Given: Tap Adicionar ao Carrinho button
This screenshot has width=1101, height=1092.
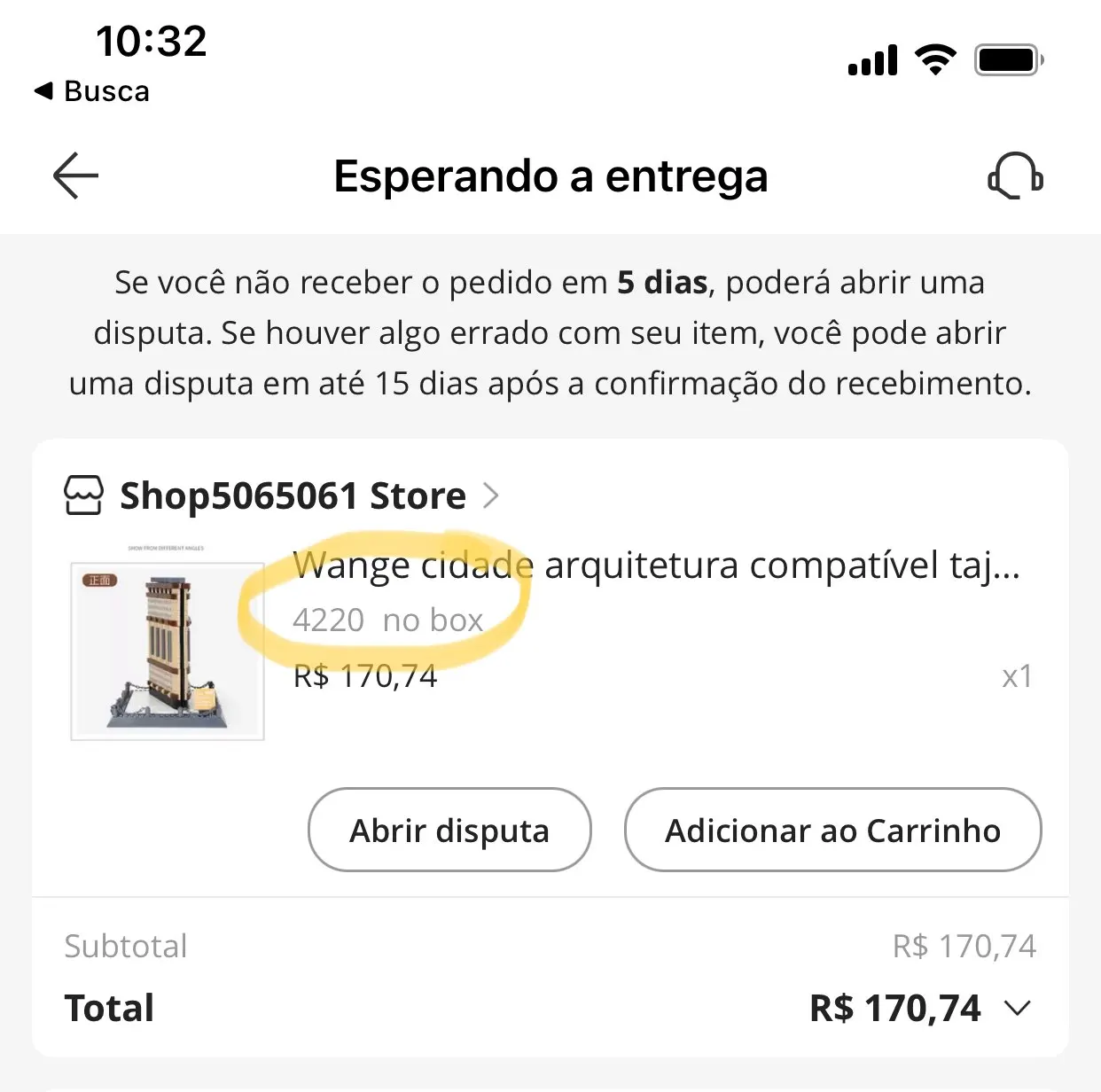Looking at the screenshot, I should [832, 831].
